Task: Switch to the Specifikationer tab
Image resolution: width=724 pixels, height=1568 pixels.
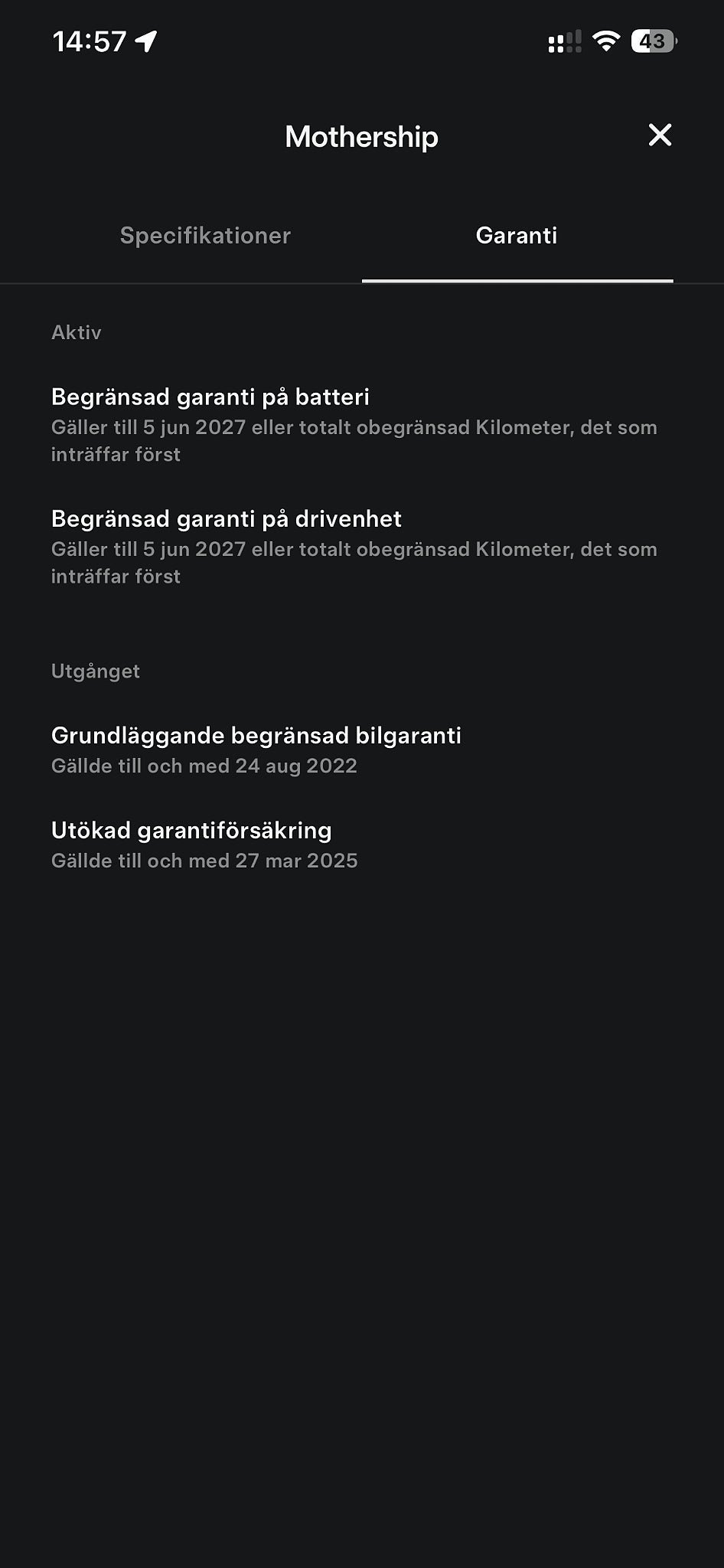Action: pyautogui.click(x=205, y=235)
